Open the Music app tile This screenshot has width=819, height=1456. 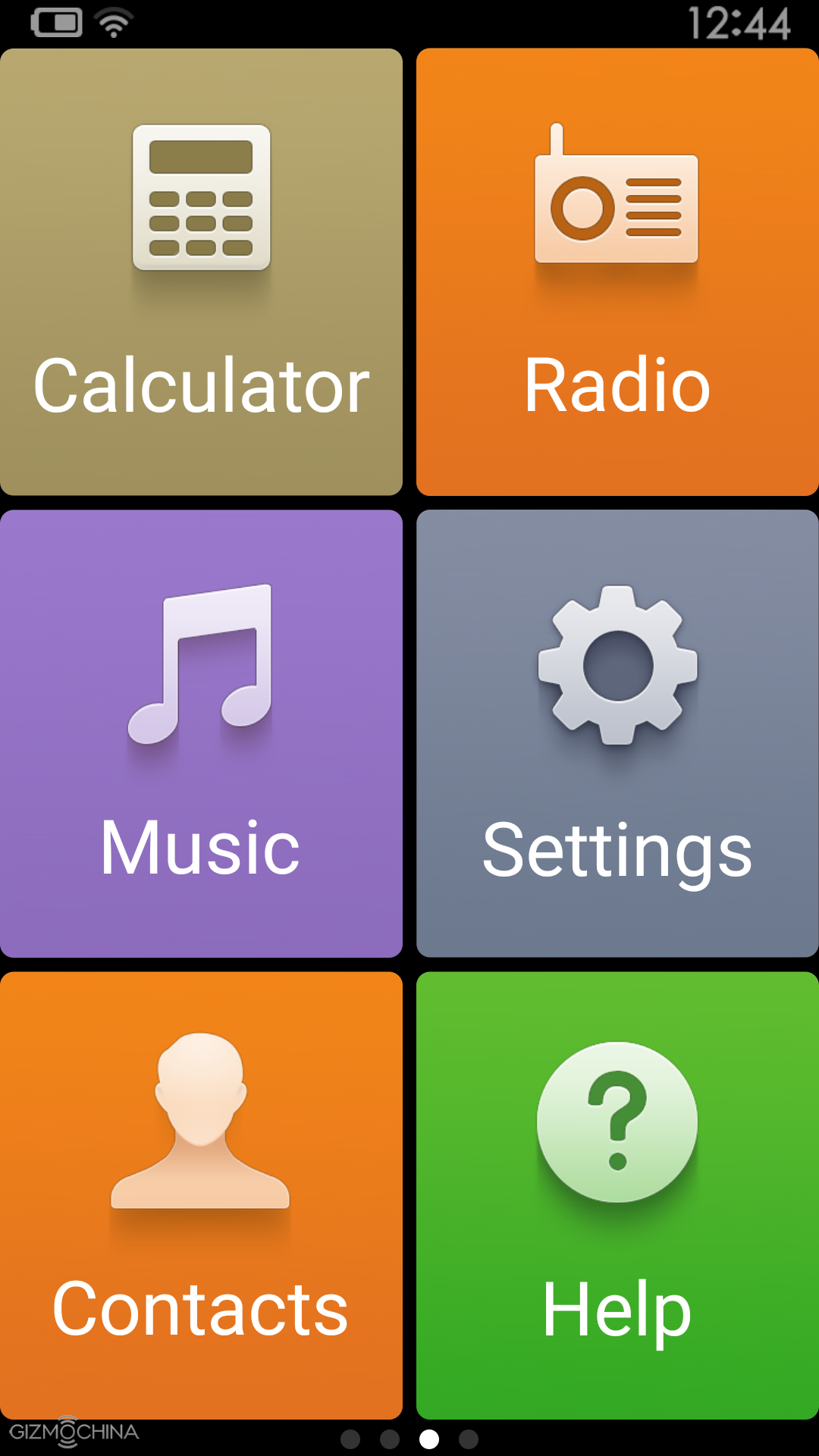click(201, 733)
